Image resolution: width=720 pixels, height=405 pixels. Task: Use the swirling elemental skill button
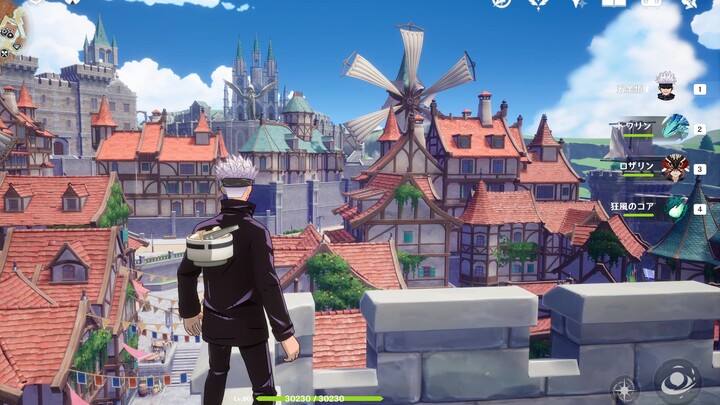coord(677,383)
